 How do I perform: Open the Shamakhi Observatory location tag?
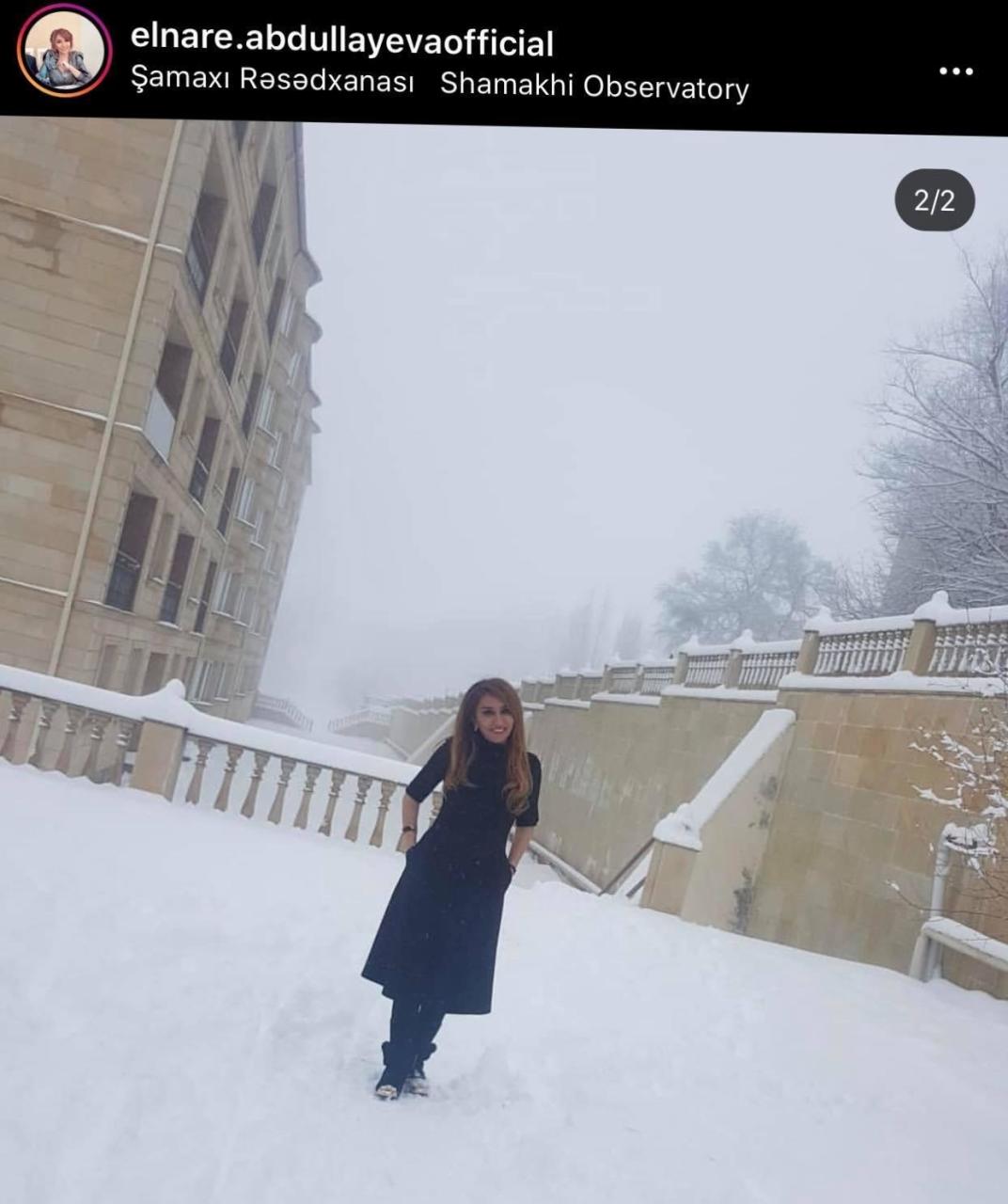pos(439,85)
